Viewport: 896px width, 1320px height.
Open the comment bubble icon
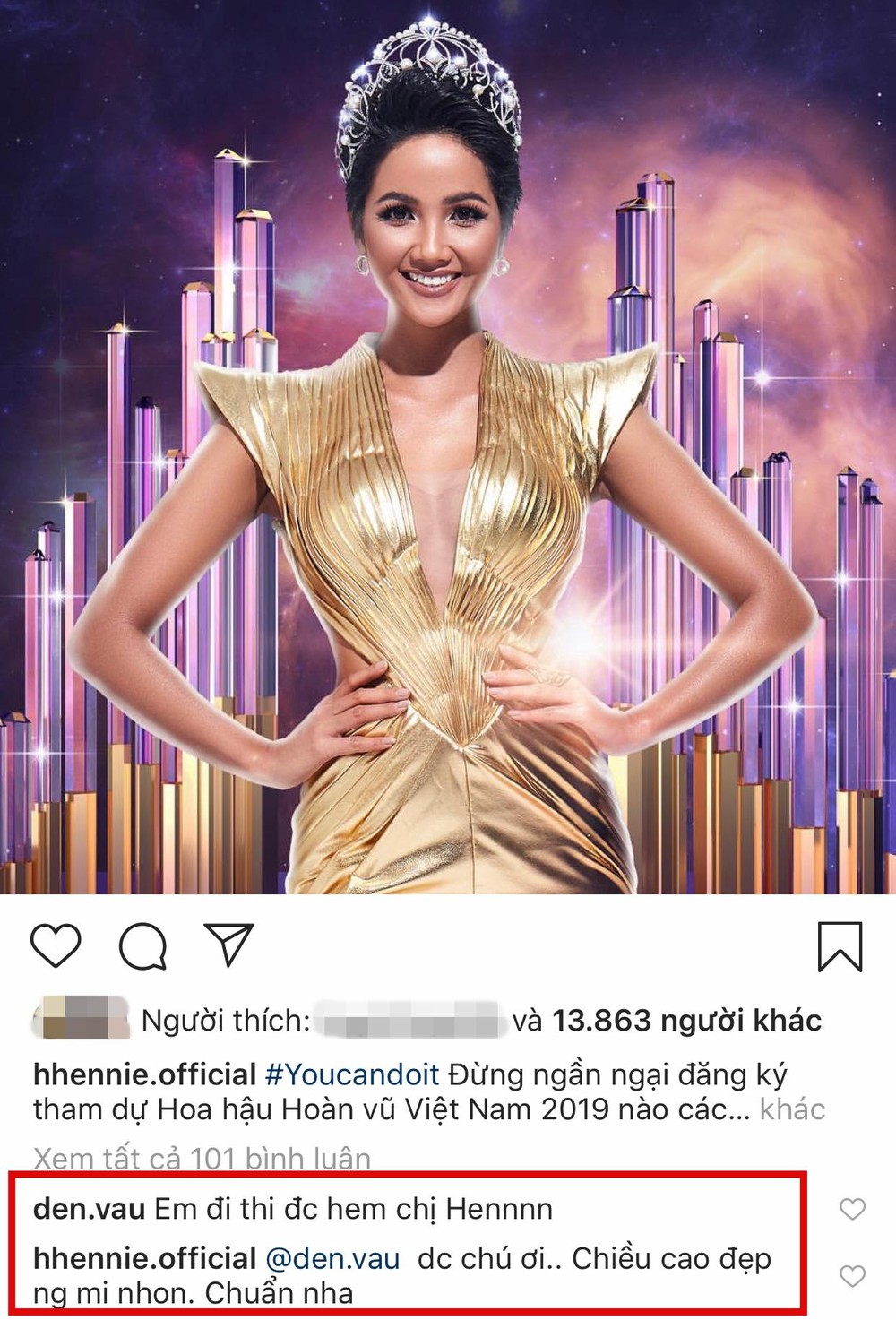pos(143,945)
